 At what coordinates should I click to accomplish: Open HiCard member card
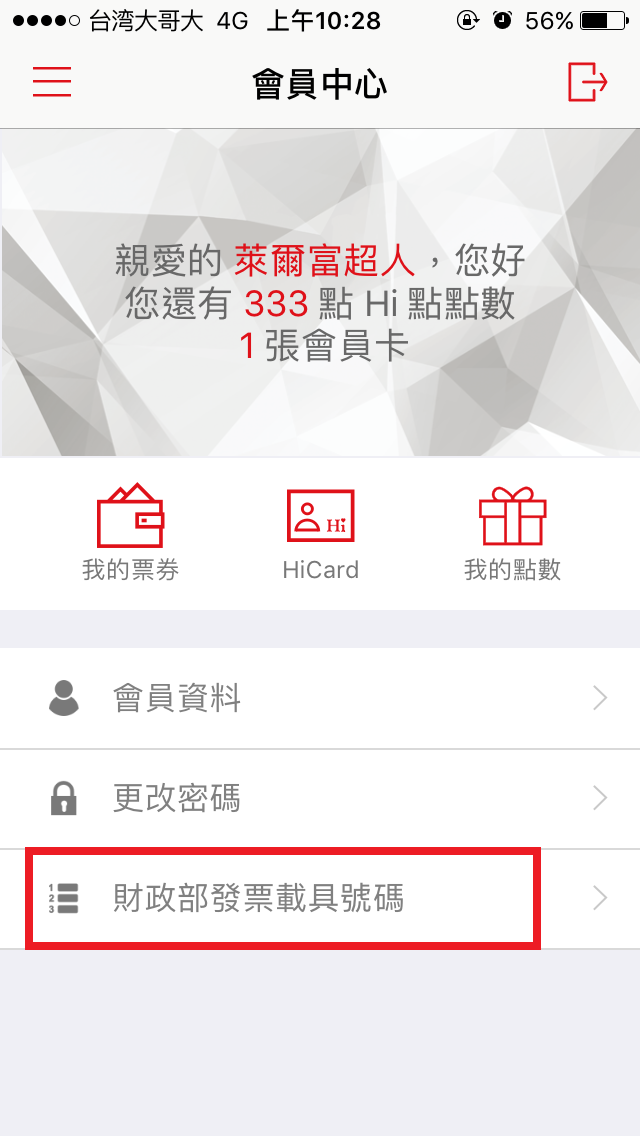click(320, 533)
